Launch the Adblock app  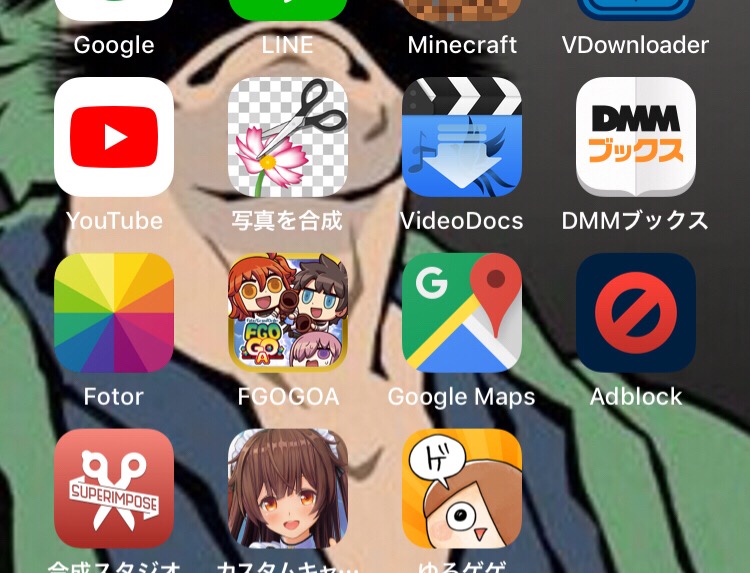636,312
